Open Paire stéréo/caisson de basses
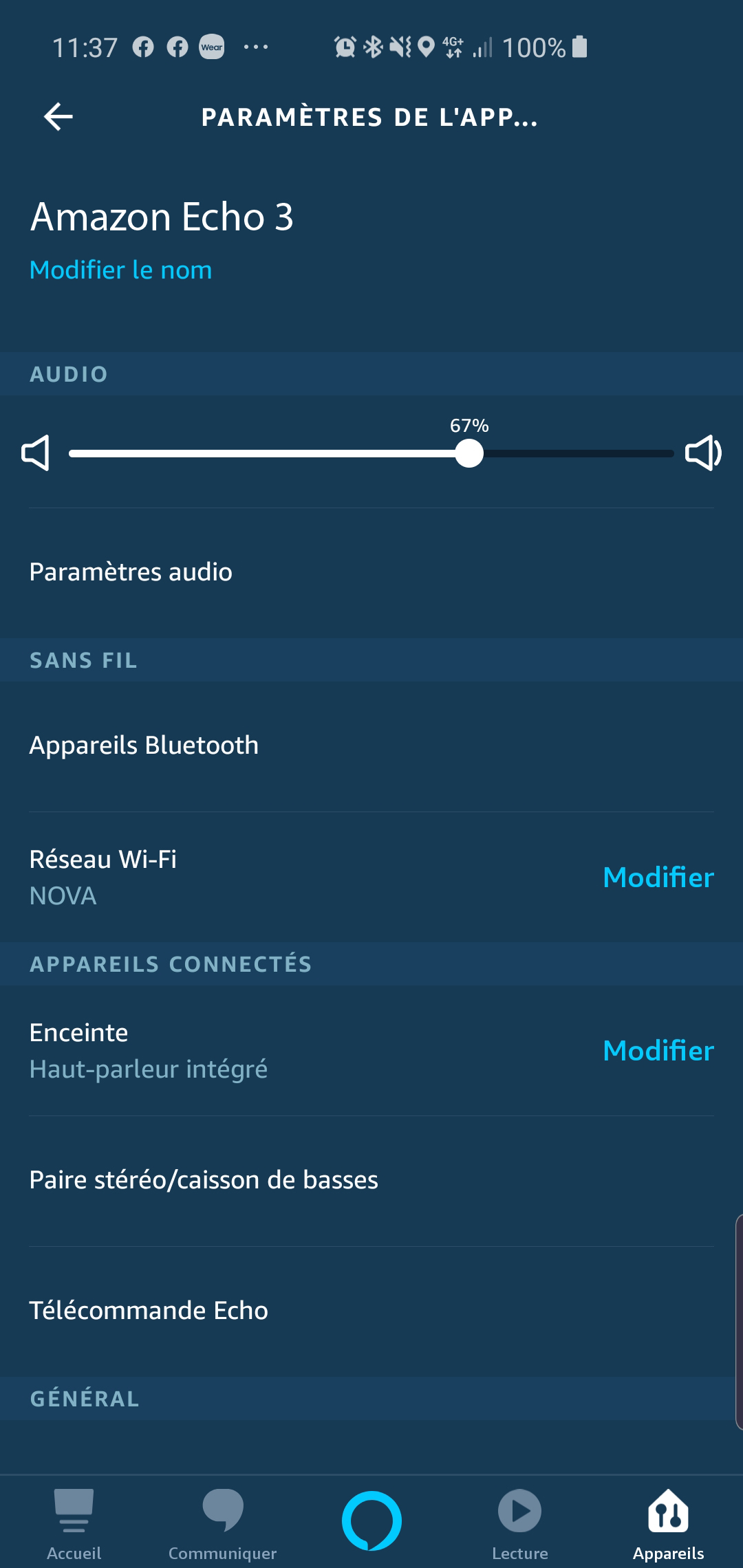The width and height of the screenshot is (743, 1568). click(x=204, y=1180)
